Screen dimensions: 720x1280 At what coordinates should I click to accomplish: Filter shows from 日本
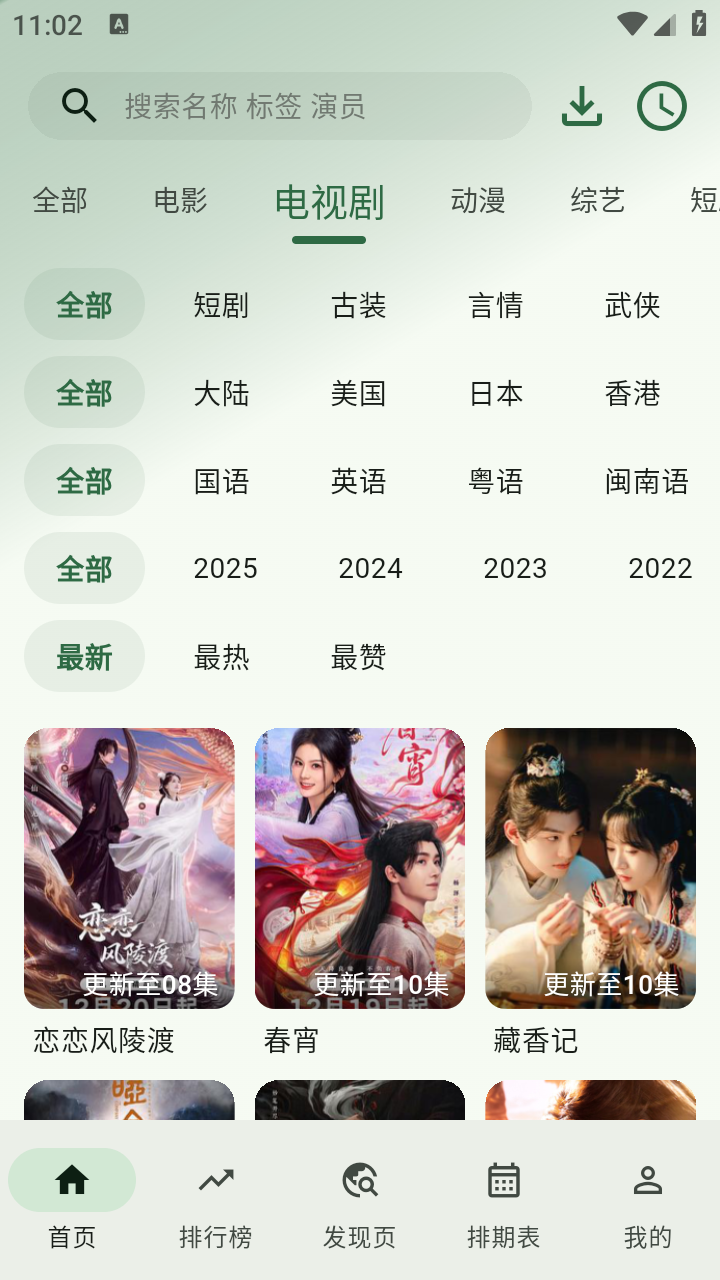(x=497, y=393)
